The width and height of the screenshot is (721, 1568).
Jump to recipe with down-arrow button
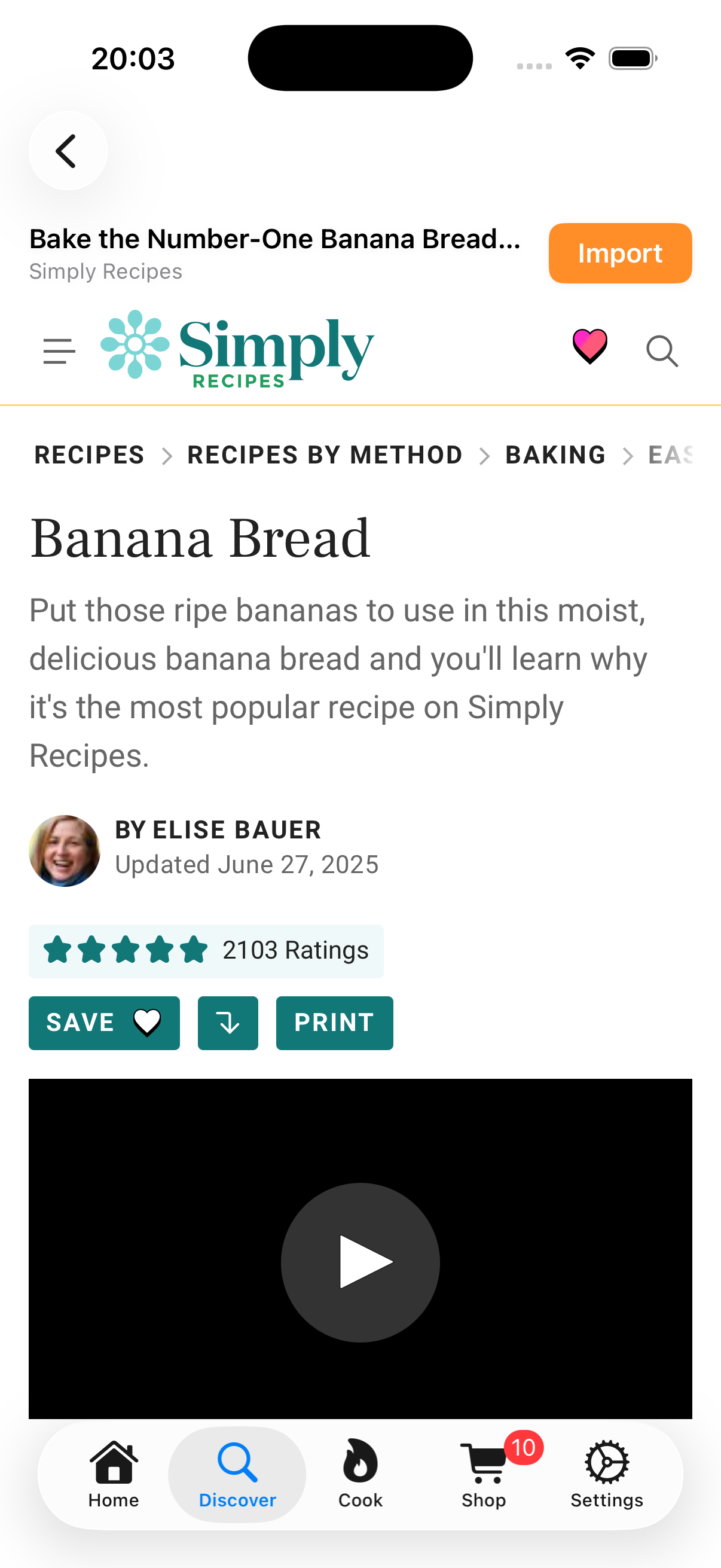click(x=228, y=1023)
